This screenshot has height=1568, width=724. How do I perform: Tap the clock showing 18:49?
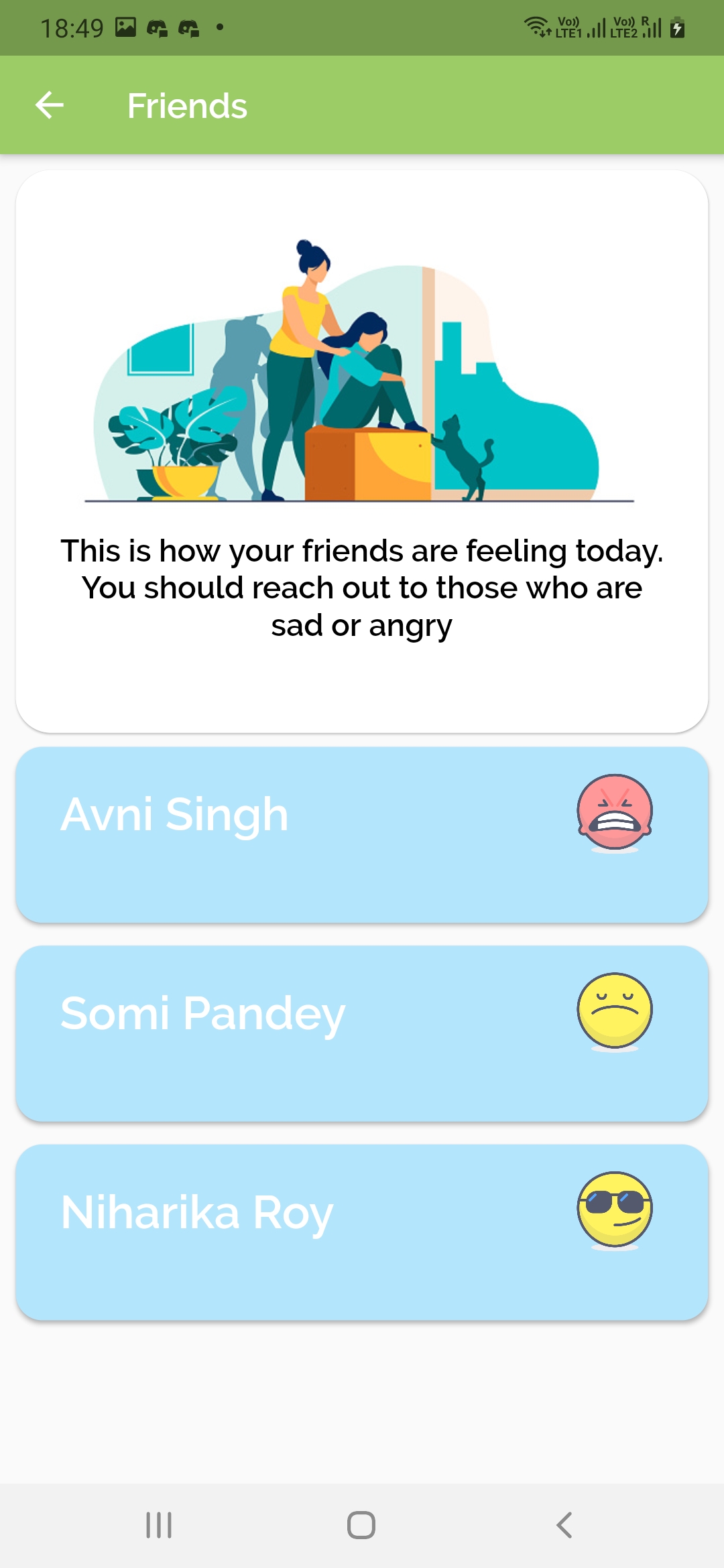71,27
